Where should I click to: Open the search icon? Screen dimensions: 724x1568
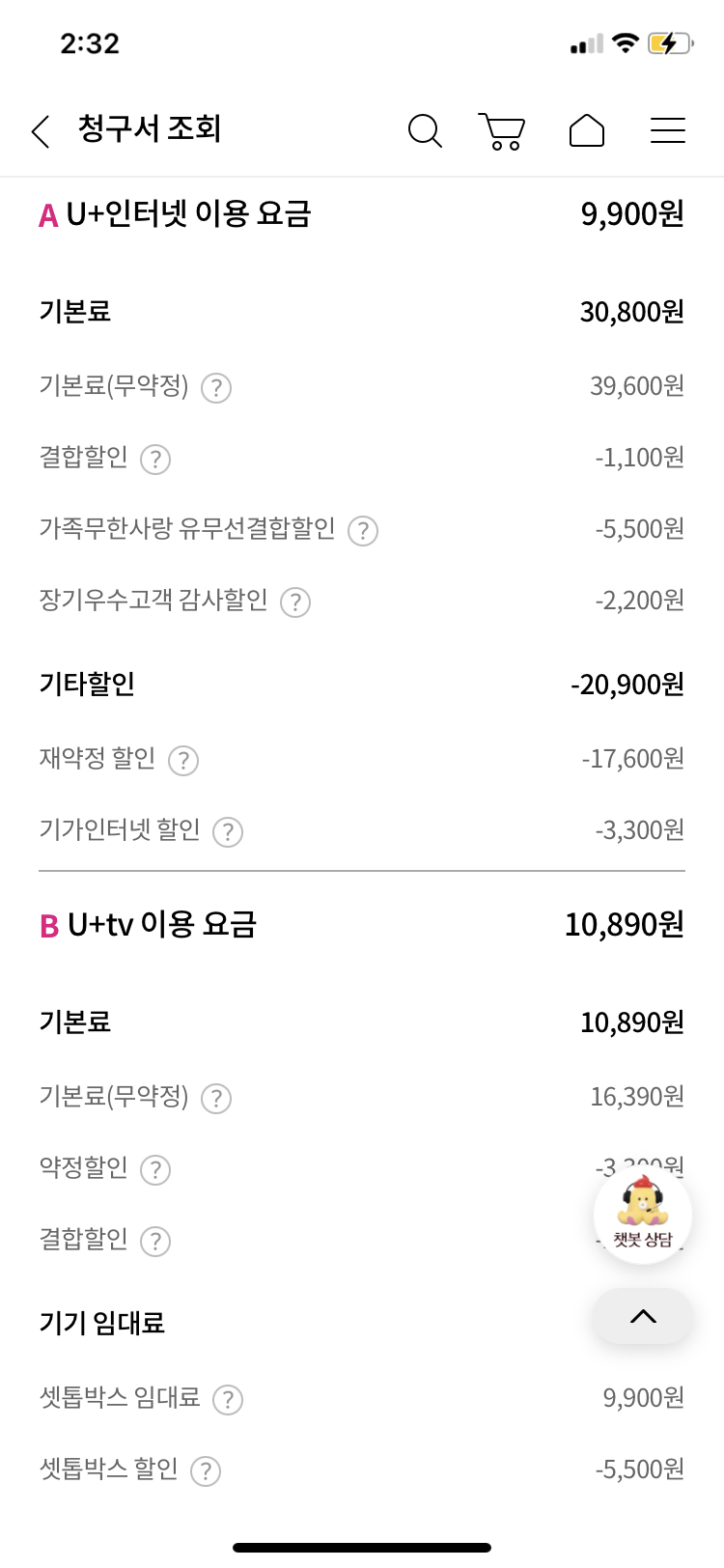424,130
